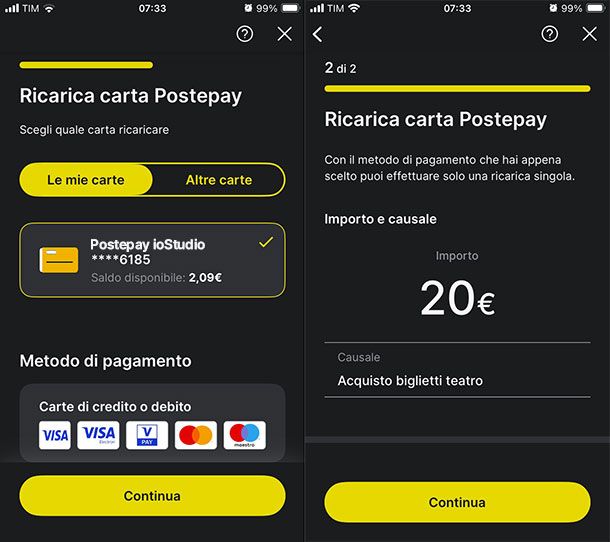Edit the 20€ Importo amount
Screen dimensions: 610x542
(457, 298)
